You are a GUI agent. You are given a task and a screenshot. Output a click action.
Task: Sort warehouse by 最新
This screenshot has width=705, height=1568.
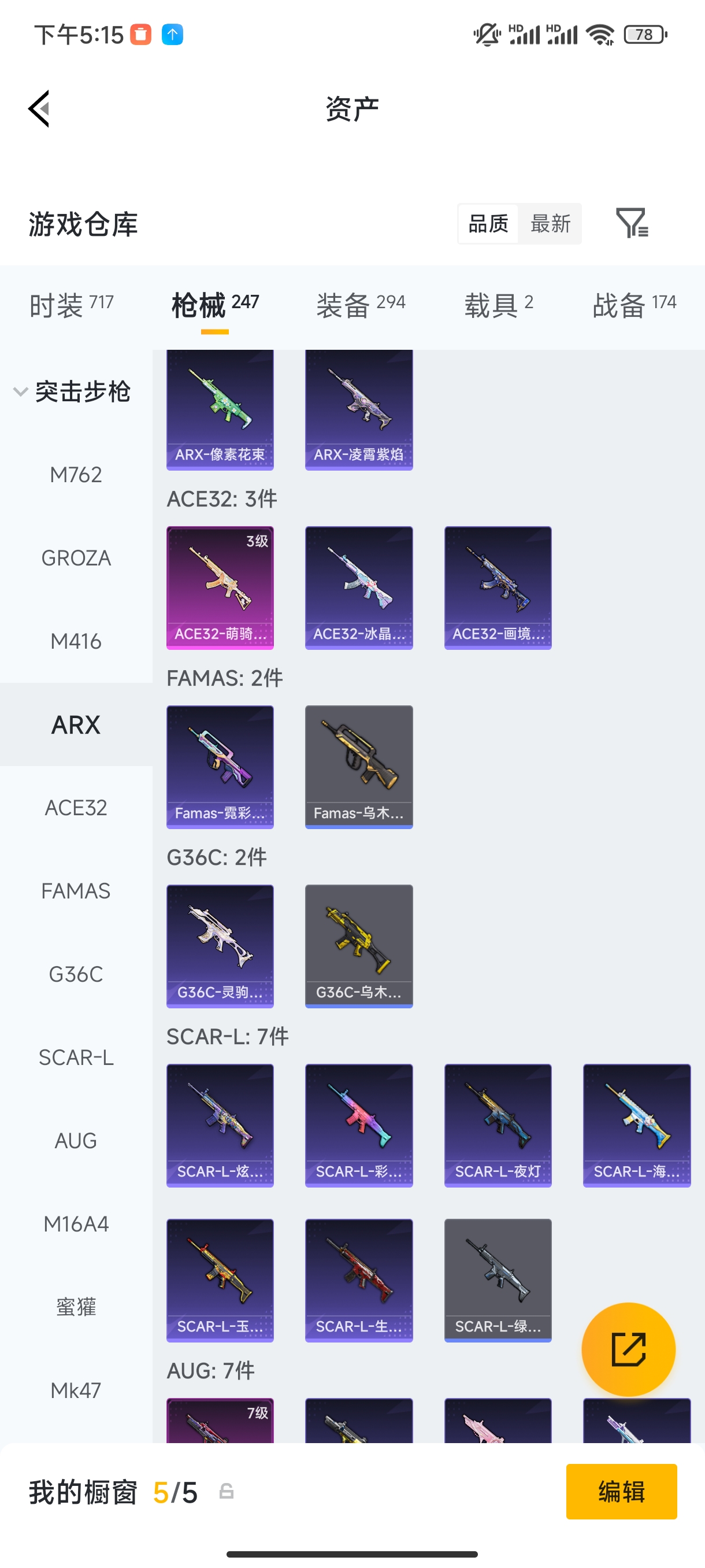550,223
